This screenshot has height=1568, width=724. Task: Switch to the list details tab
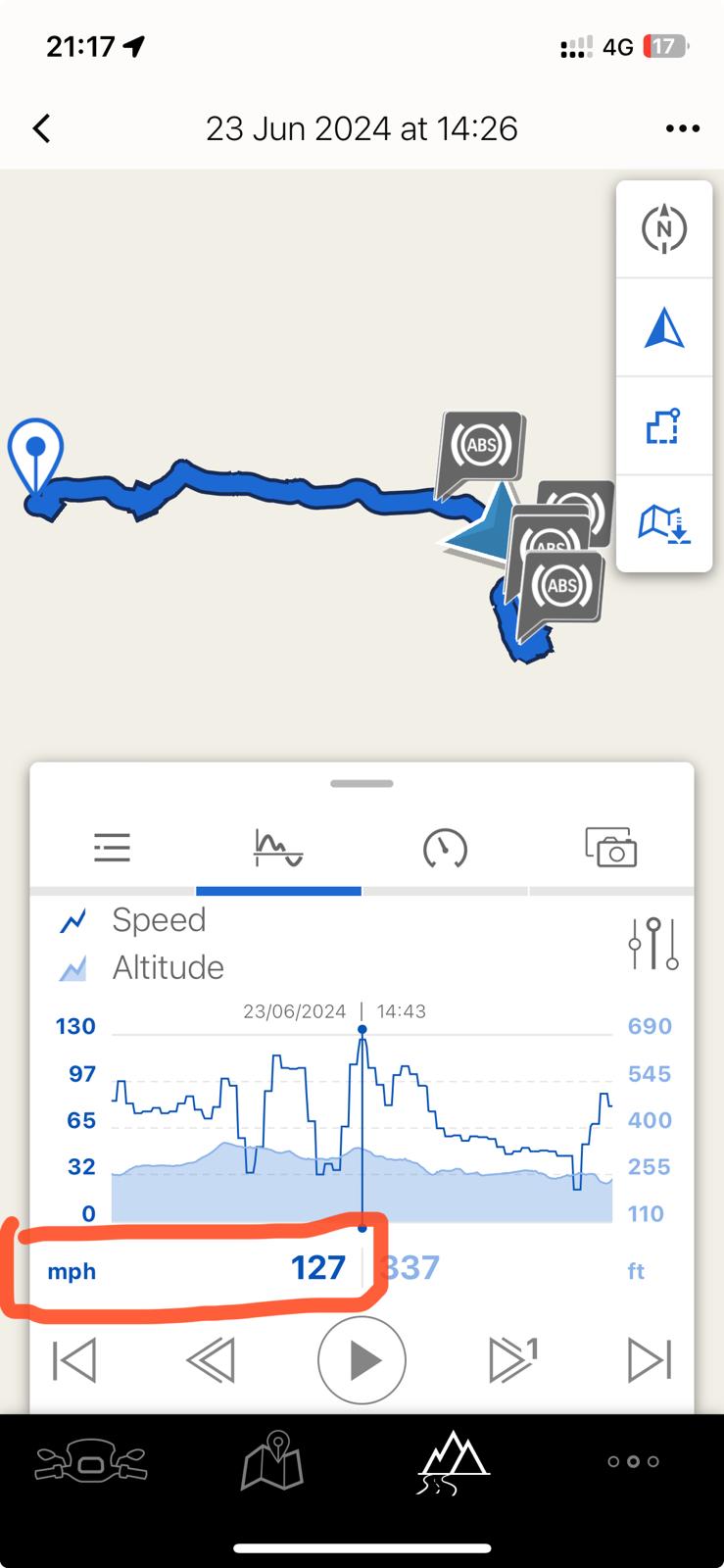[x=113, y=848]
